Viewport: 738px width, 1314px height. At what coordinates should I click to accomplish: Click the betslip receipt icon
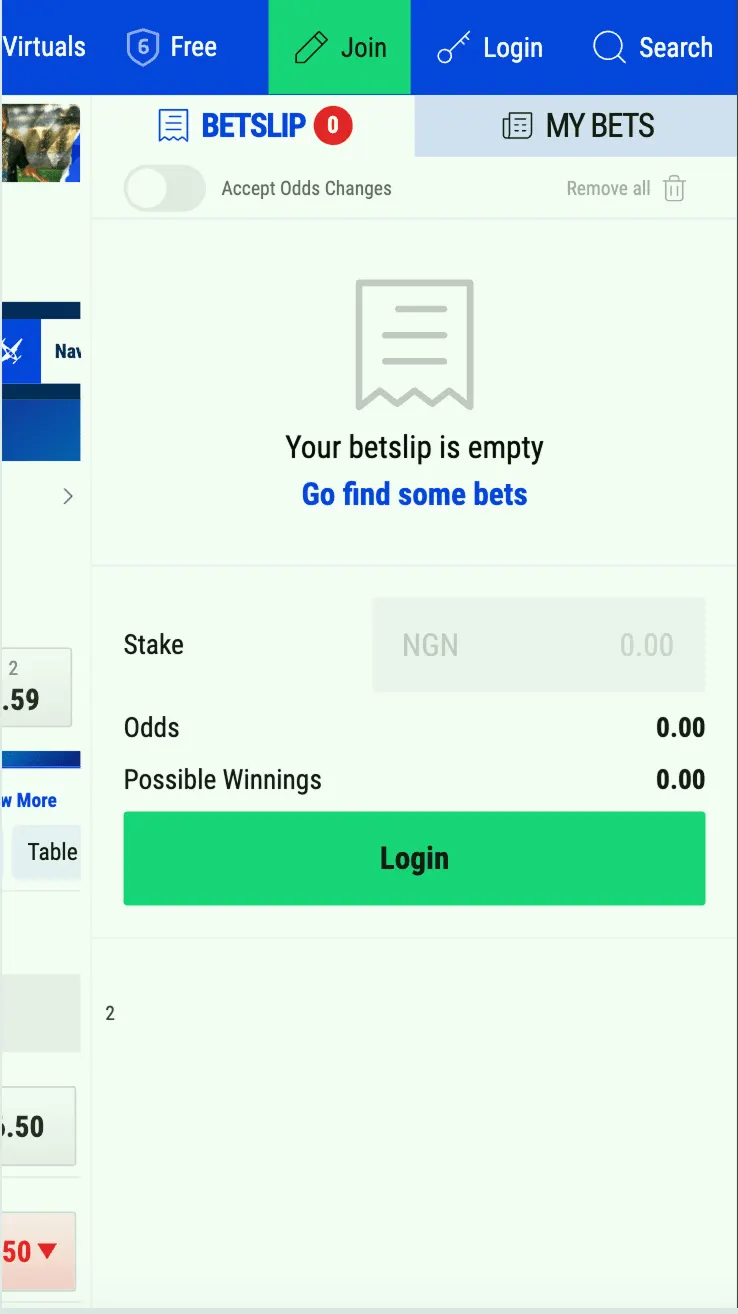173,125
